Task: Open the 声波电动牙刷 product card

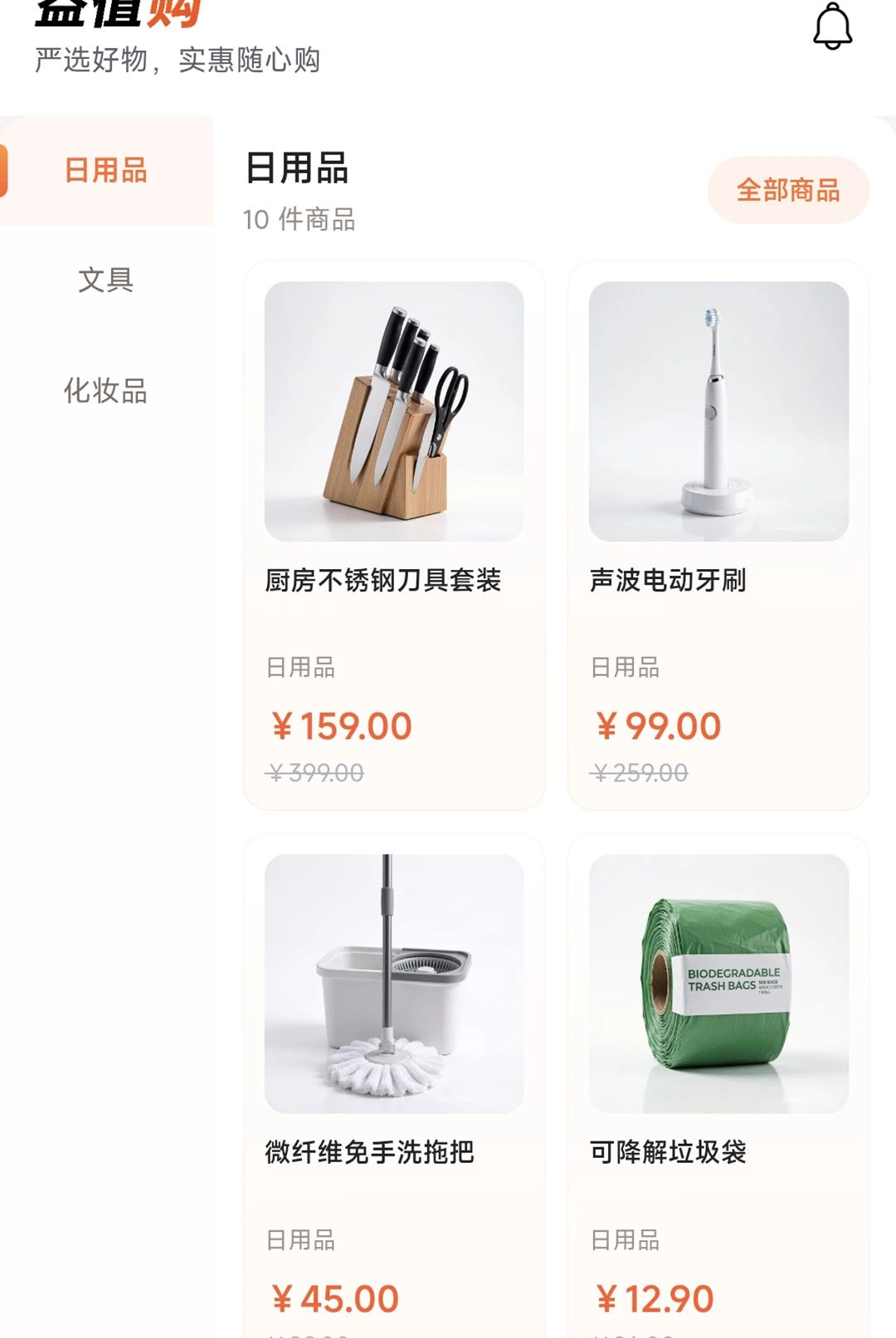Action: tap(718, 535)
